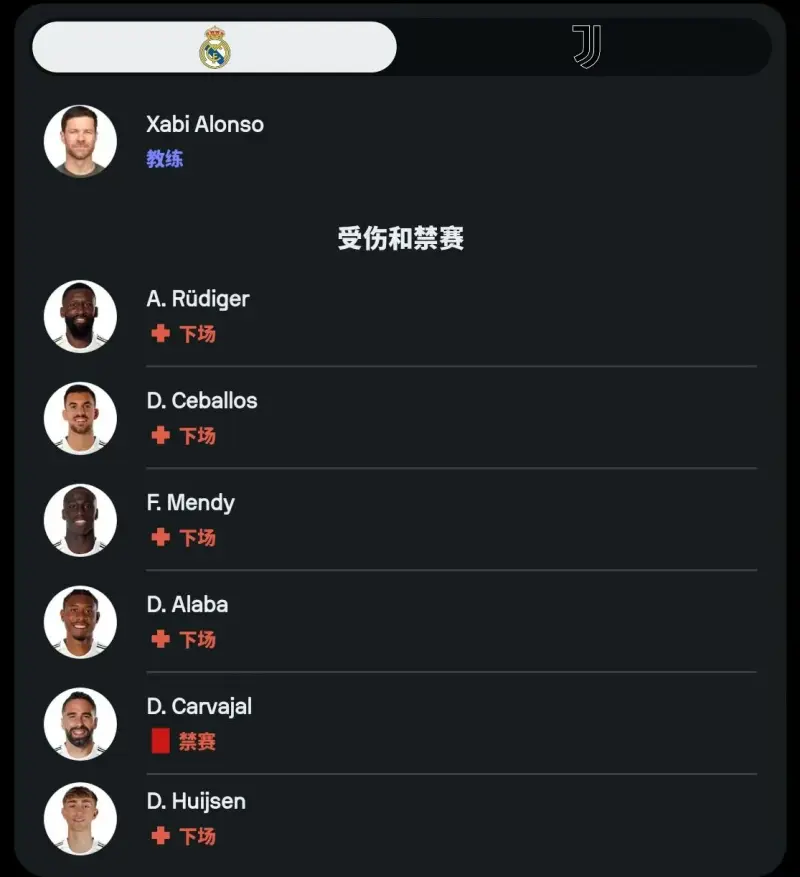Open A. Rüdiger's player page
Image resolution: width=800 pixels, height=877 pixels.
(x=197, y=299)
